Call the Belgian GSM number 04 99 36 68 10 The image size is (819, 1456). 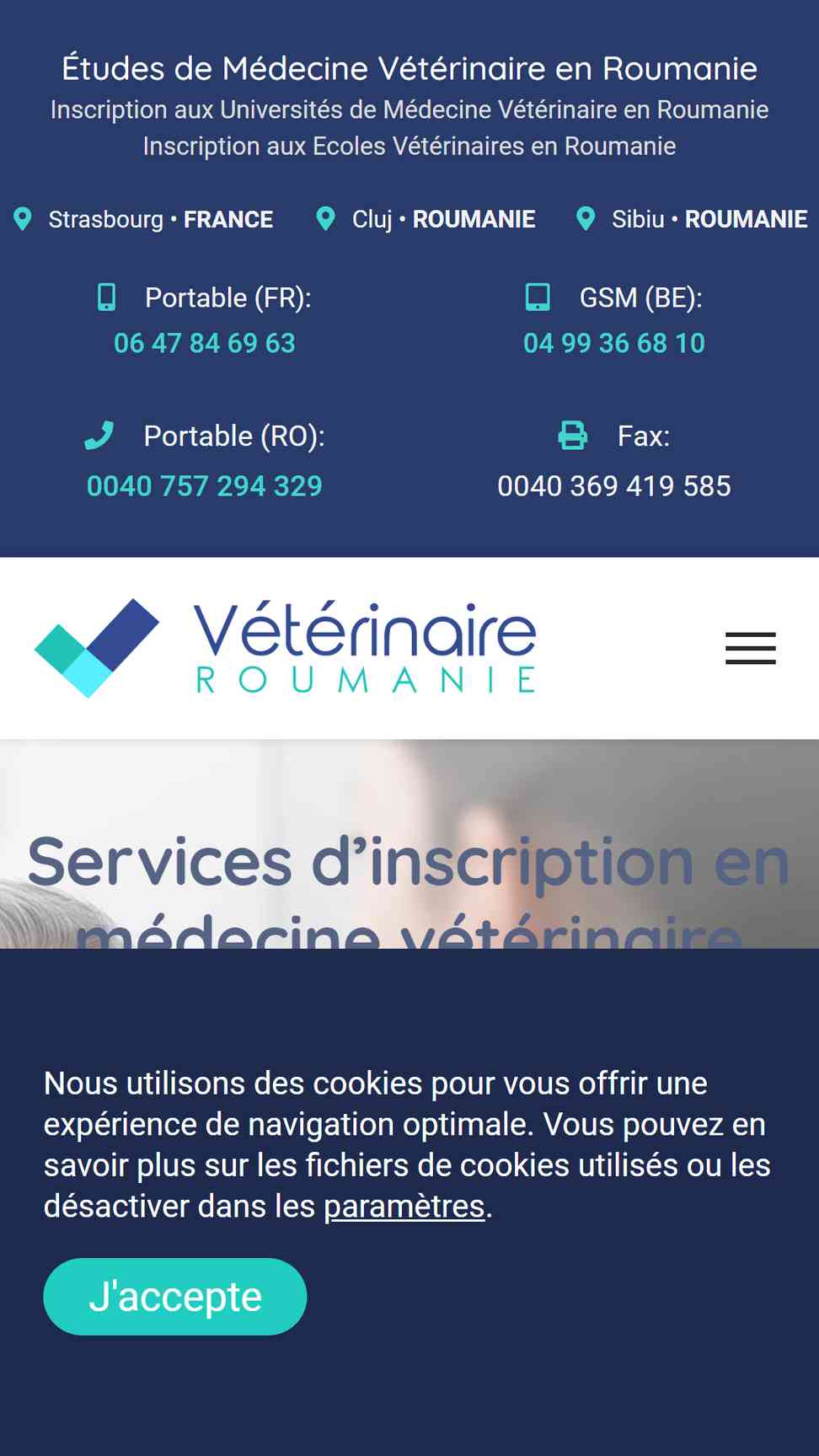coord(613,343)
